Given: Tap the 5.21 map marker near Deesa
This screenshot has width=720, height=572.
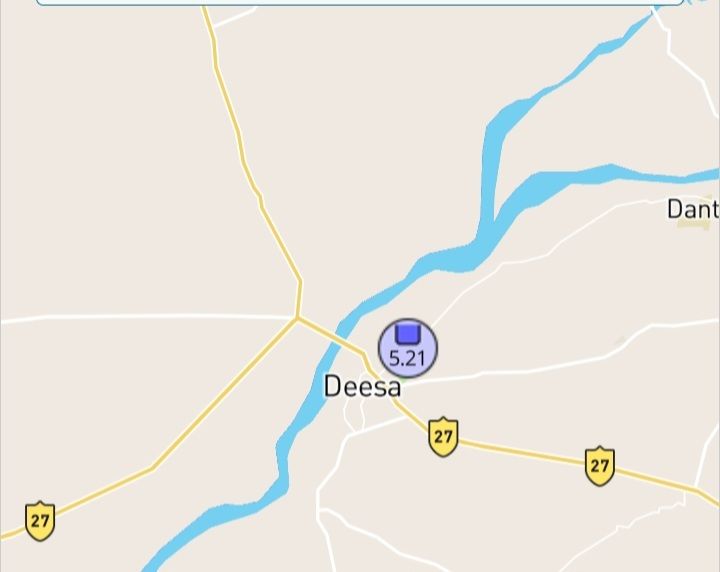Looking at the screenshot, I should coord(407,347).
